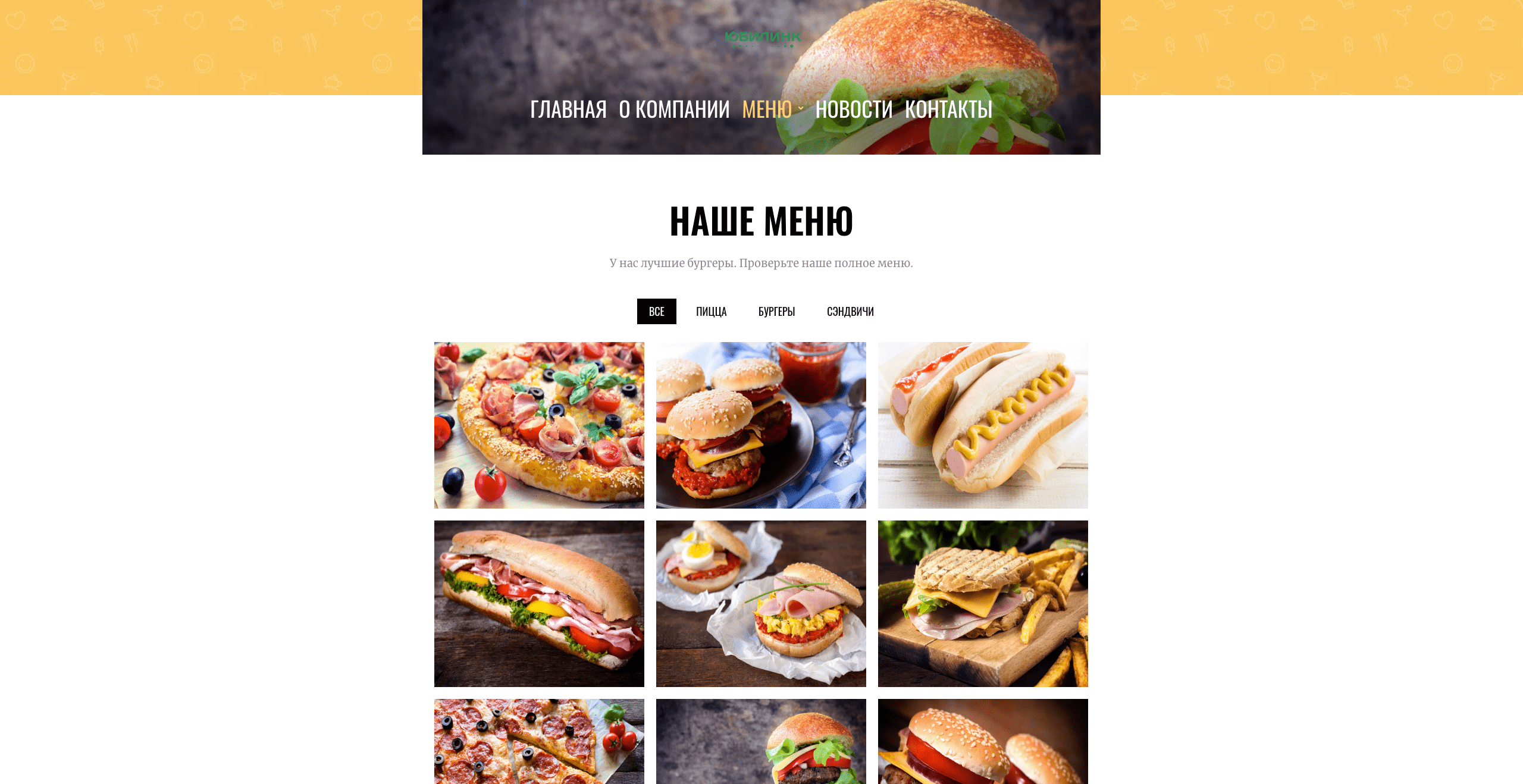Tap the Юбилинк logo in header
Screen dimensions: 1523x784
762,39
